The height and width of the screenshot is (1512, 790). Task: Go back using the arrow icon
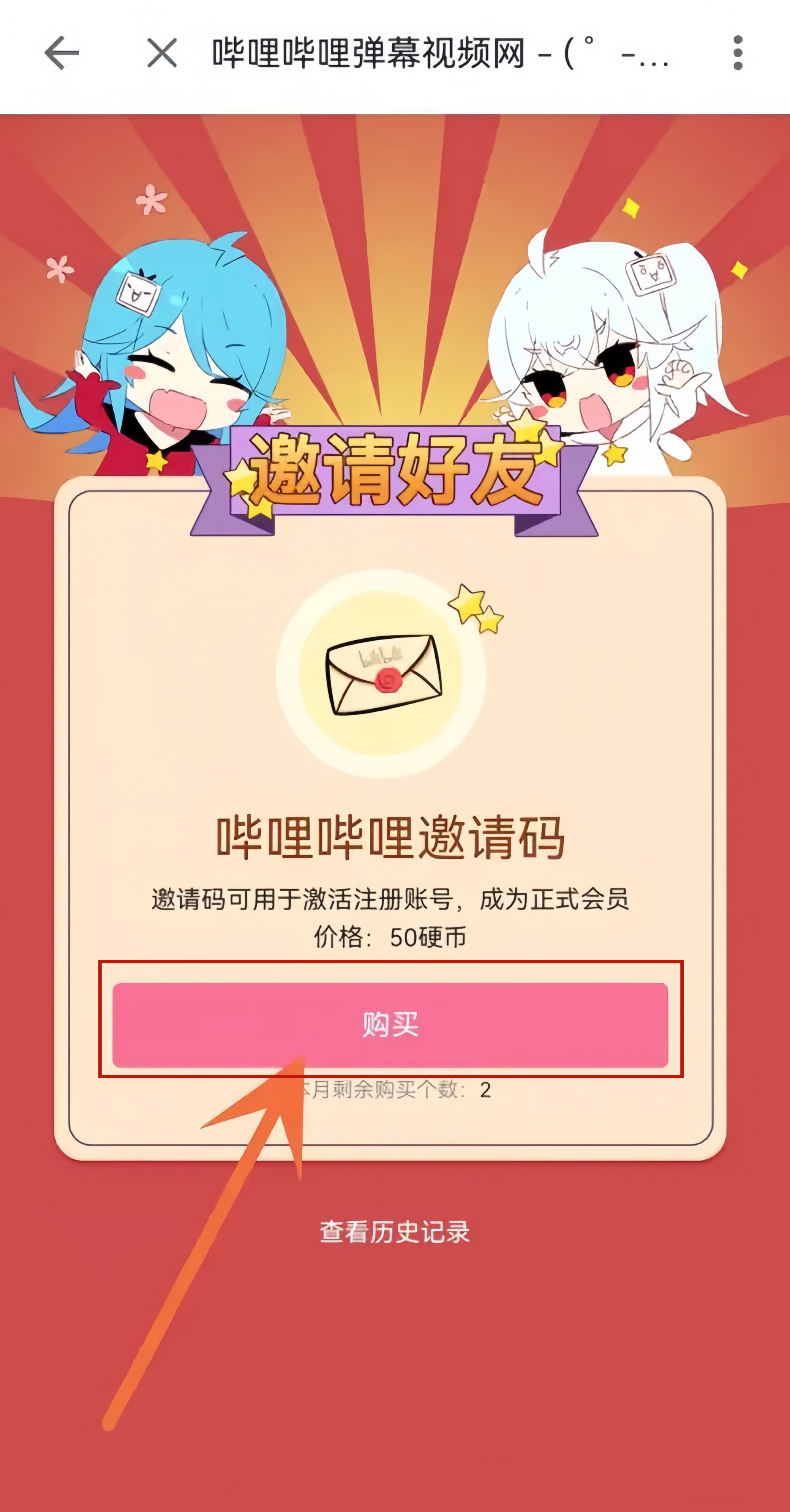click(62, 53)
